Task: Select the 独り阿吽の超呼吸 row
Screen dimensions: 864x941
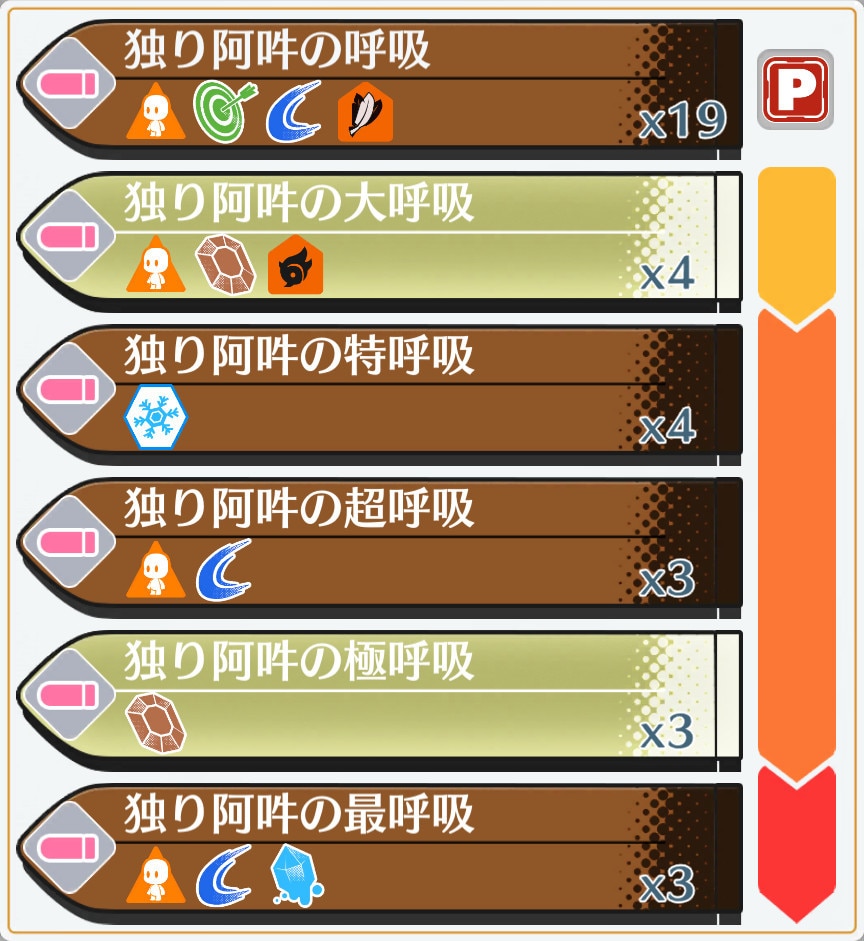Action: 380,545
